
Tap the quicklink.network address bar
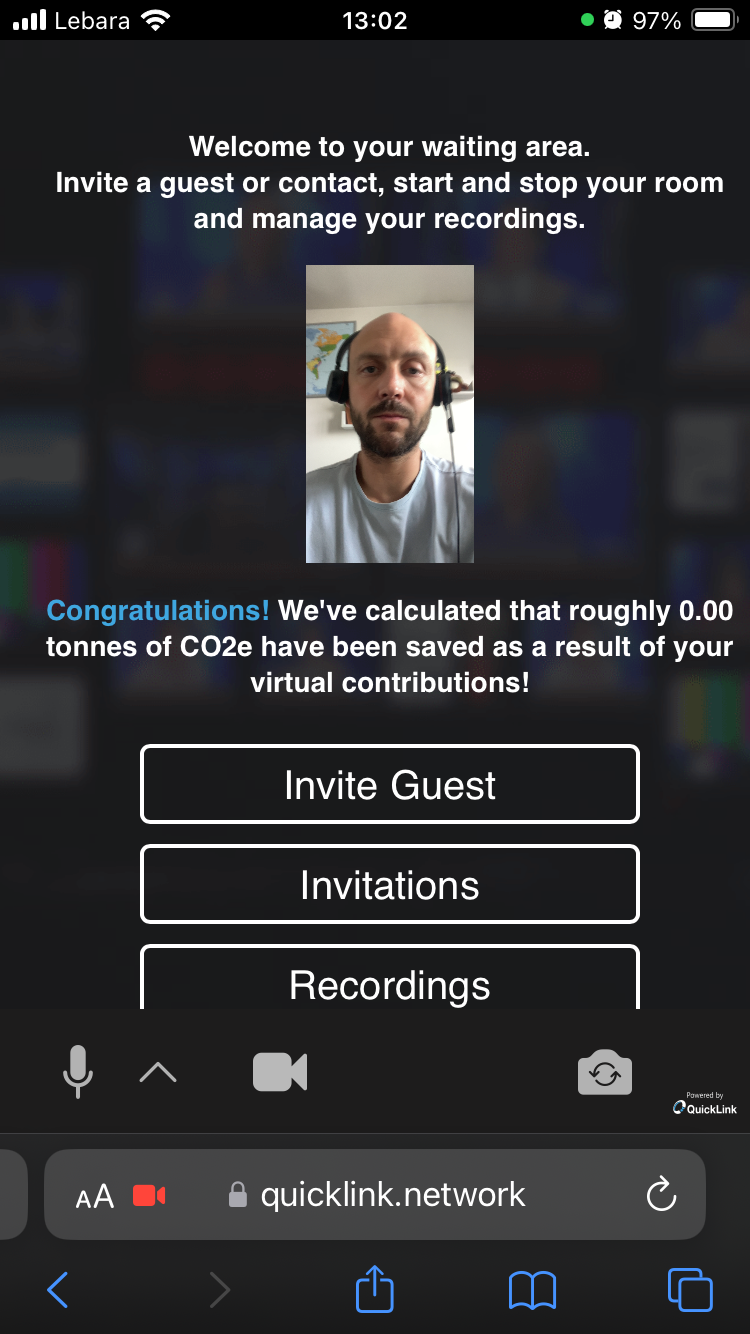[392, 1195]
